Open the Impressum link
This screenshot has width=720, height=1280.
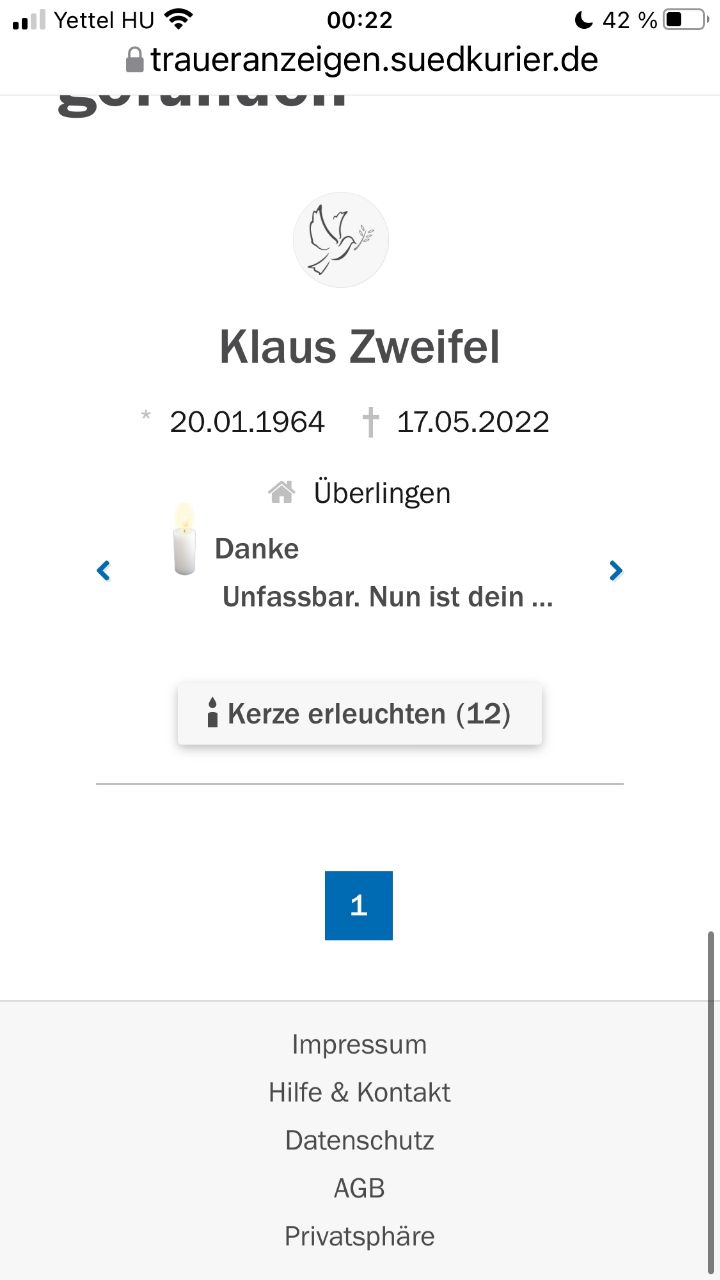click(359, 1044)
